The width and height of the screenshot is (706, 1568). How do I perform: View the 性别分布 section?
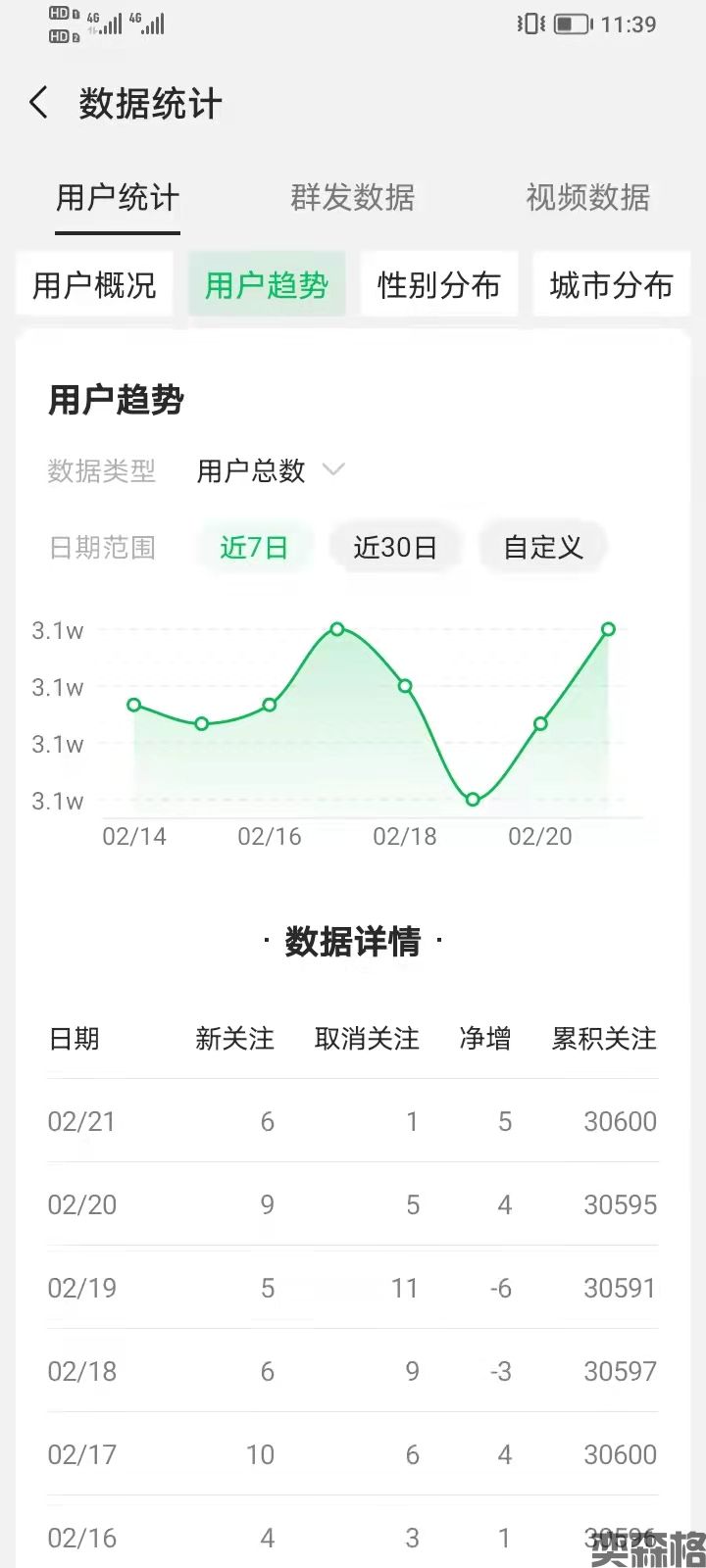coord(438,285)
